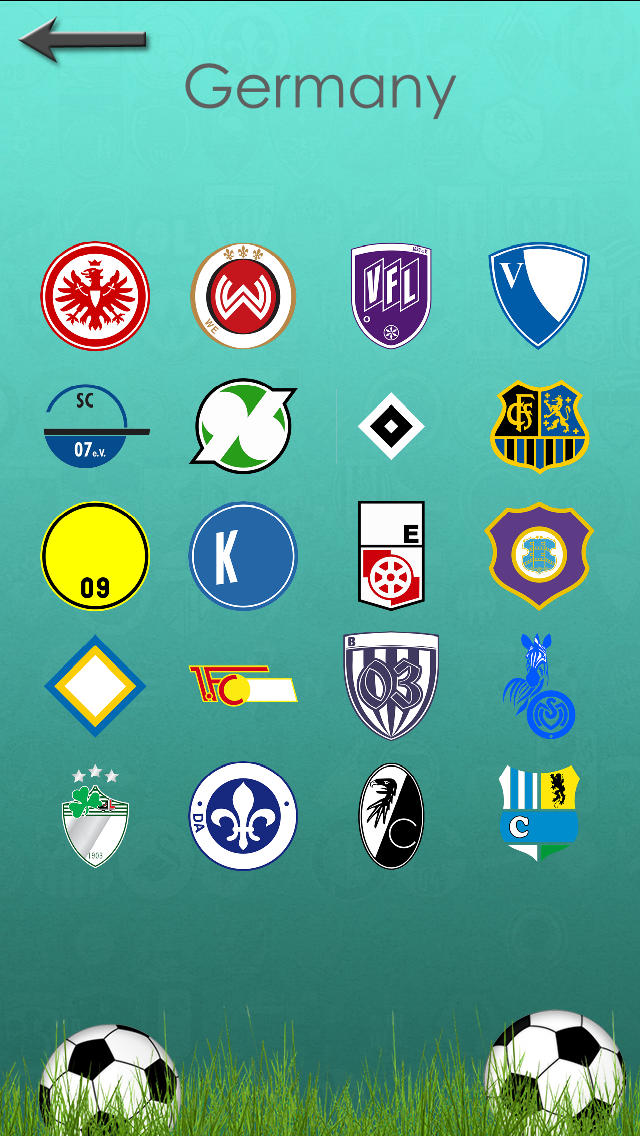Choose the green shamrock crest with stars
This screenshot has height=1136, width=640.
pyautogui.click(x=95, y=816)
